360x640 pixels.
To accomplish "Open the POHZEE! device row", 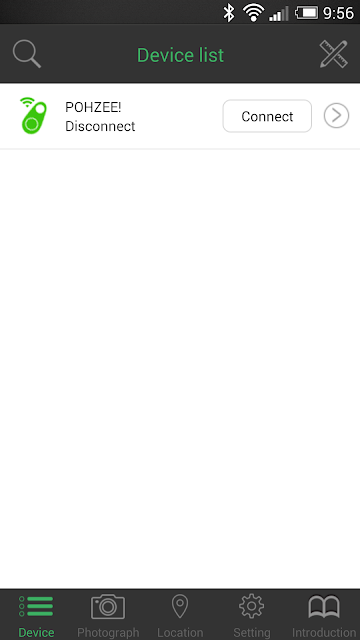I will coord(180,116).
